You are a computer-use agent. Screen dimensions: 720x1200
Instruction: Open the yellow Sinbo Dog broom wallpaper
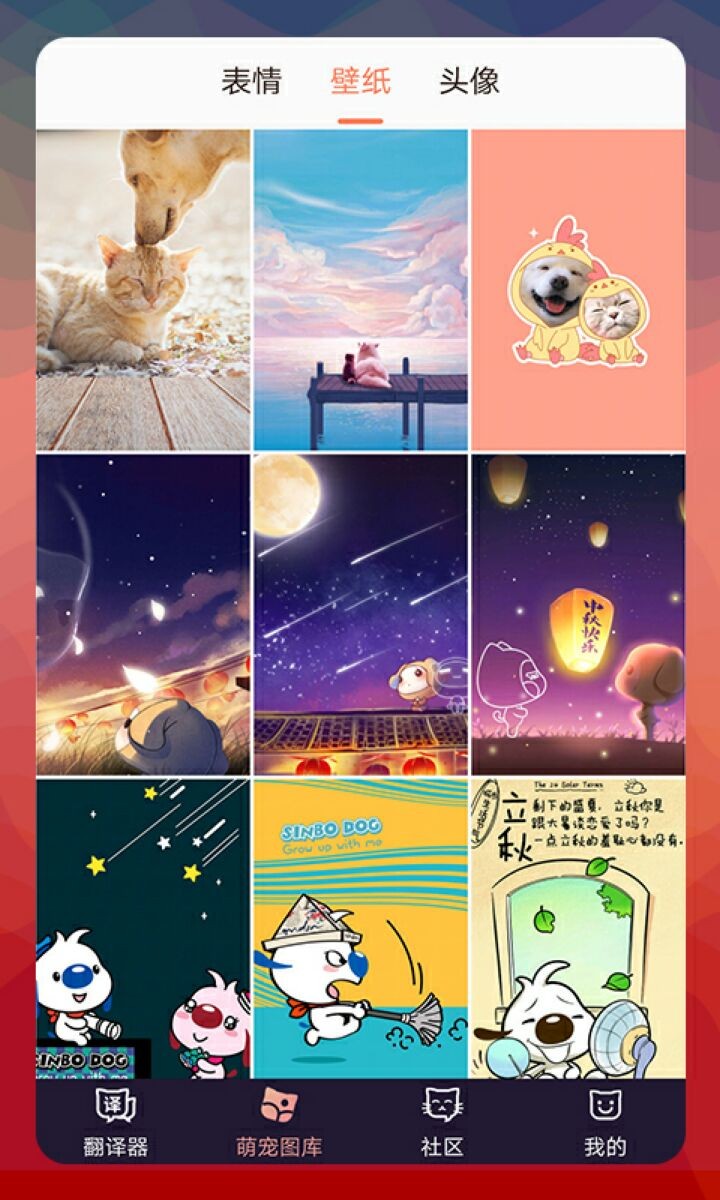pos(360,928)
